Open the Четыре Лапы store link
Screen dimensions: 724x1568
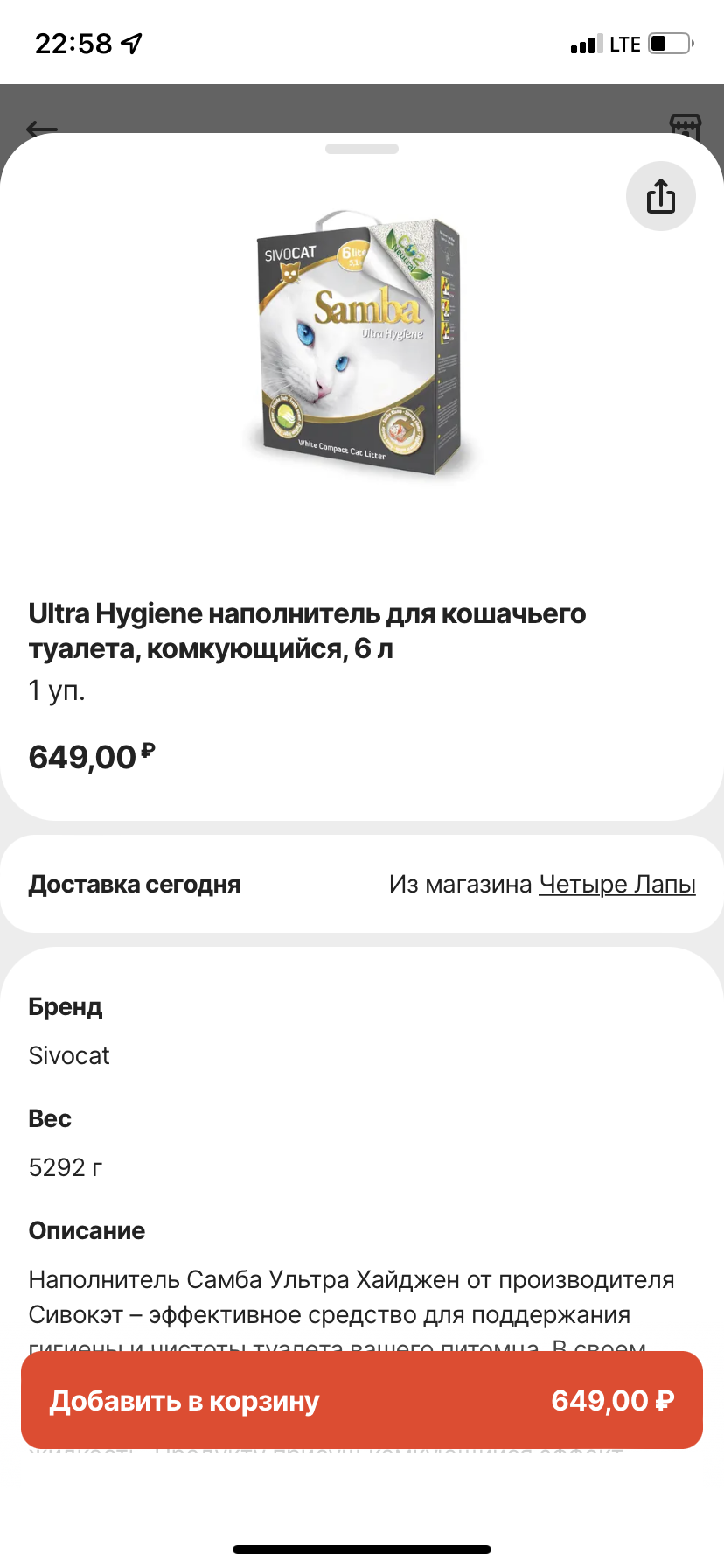click(x=617, y=884)
